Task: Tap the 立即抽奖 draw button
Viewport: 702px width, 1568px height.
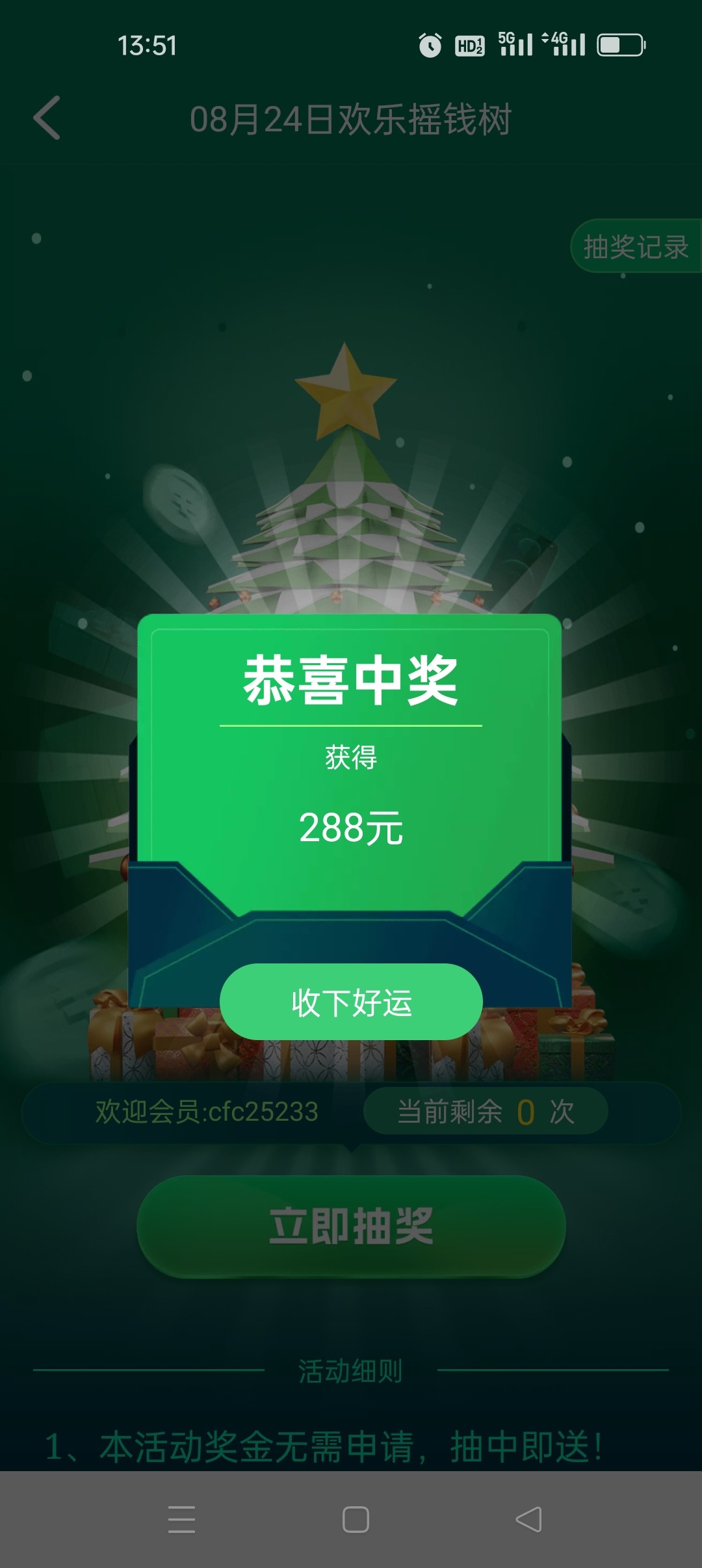Action: (351, 1226)
